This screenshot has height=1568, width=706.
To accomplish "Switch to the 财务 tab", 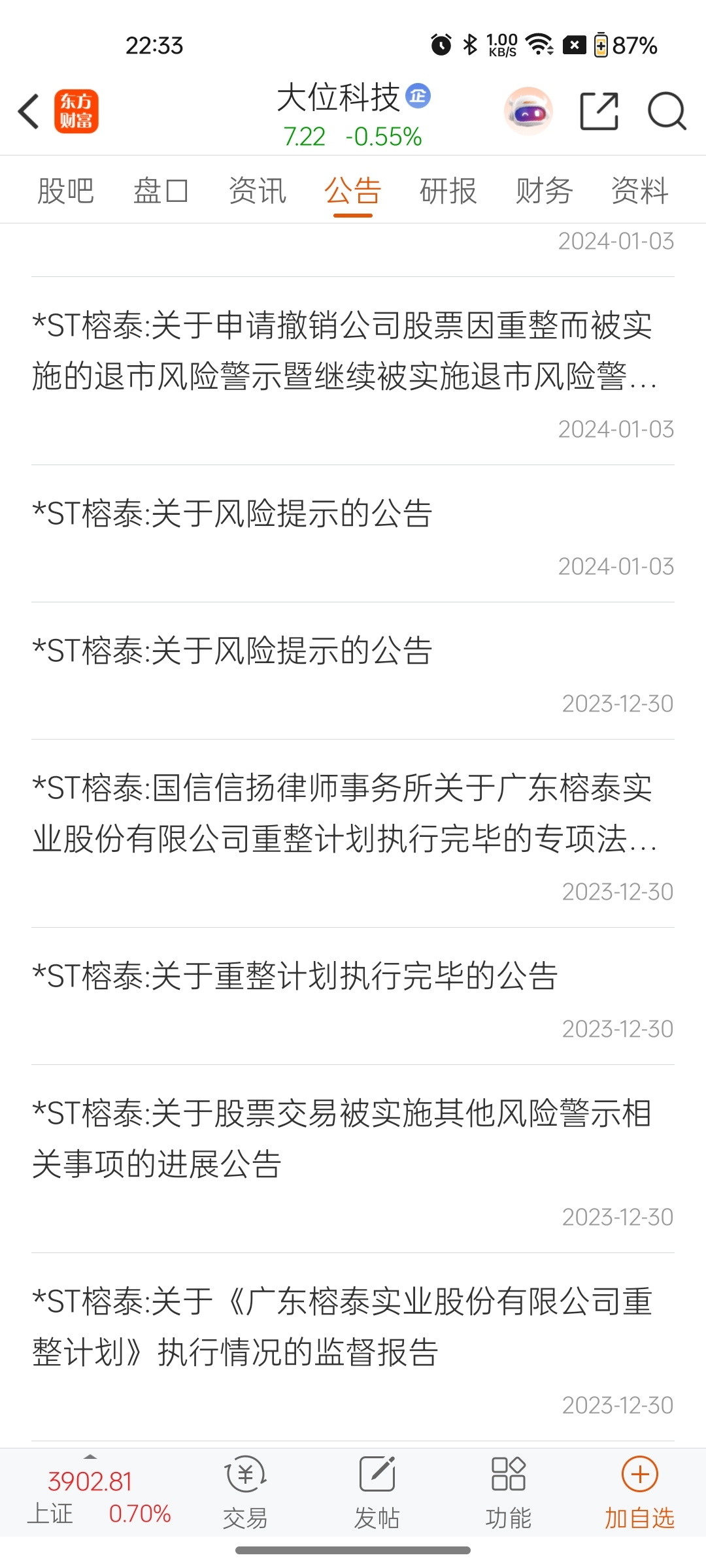I will tap(544, 191).
